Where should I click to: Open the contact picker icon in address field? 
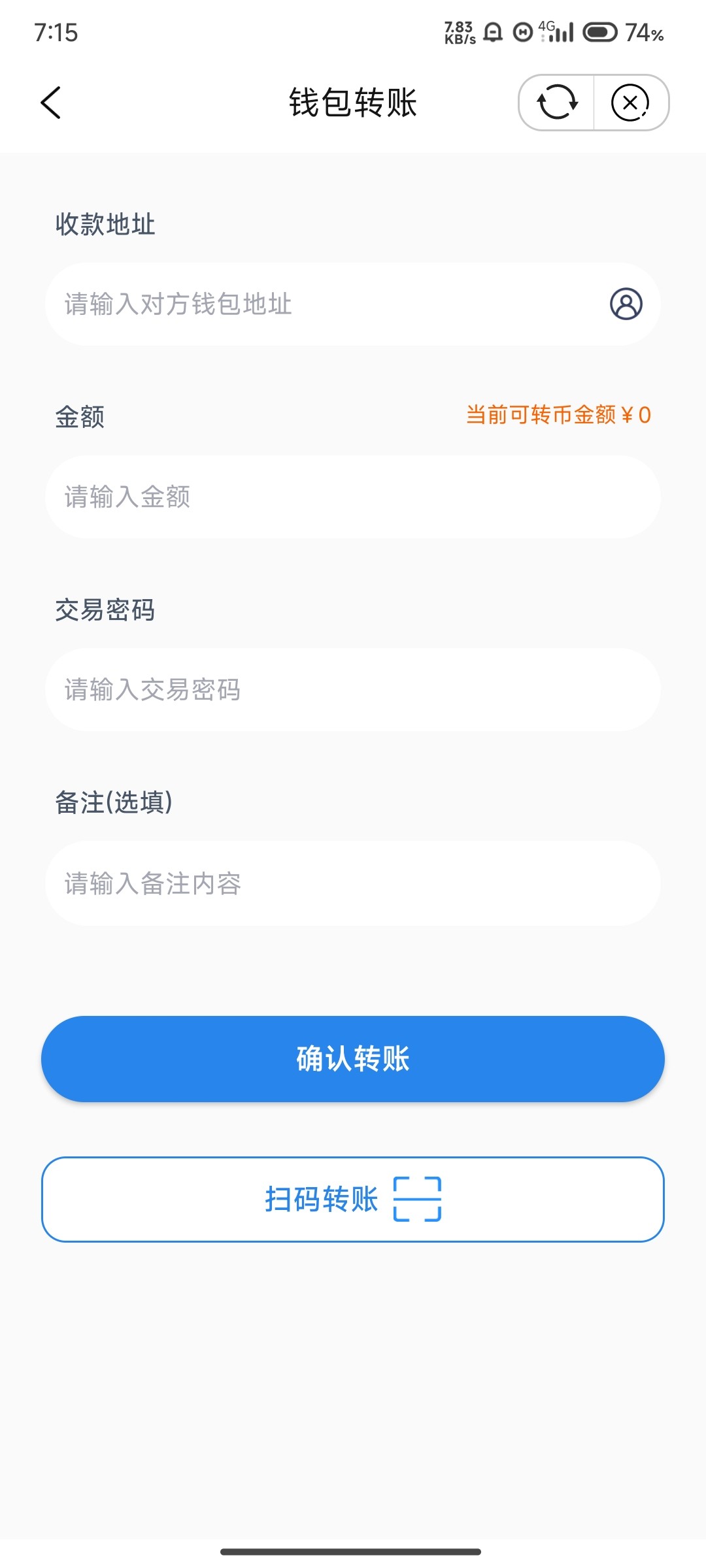coord(626,304)
